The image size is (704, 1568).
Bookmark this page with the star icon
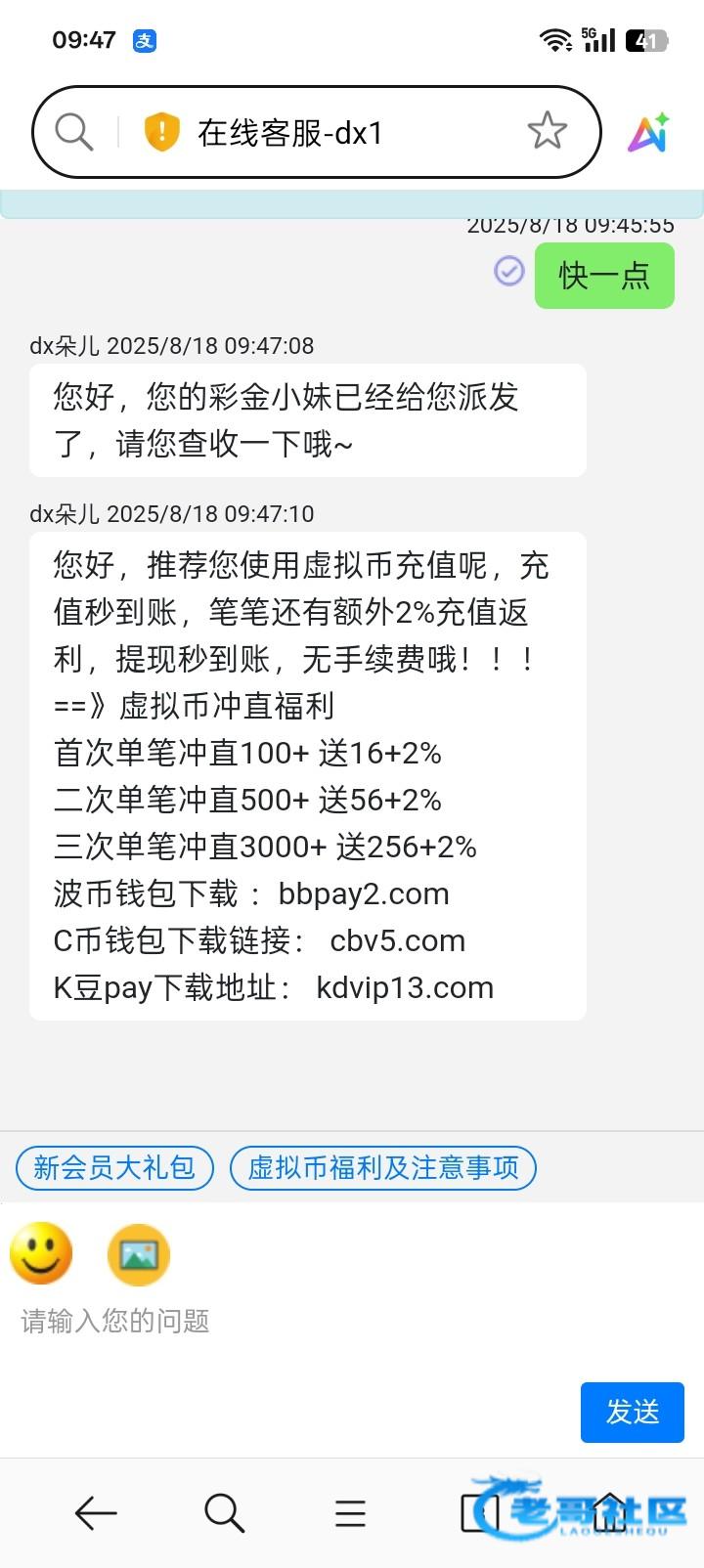coord(547,131)
